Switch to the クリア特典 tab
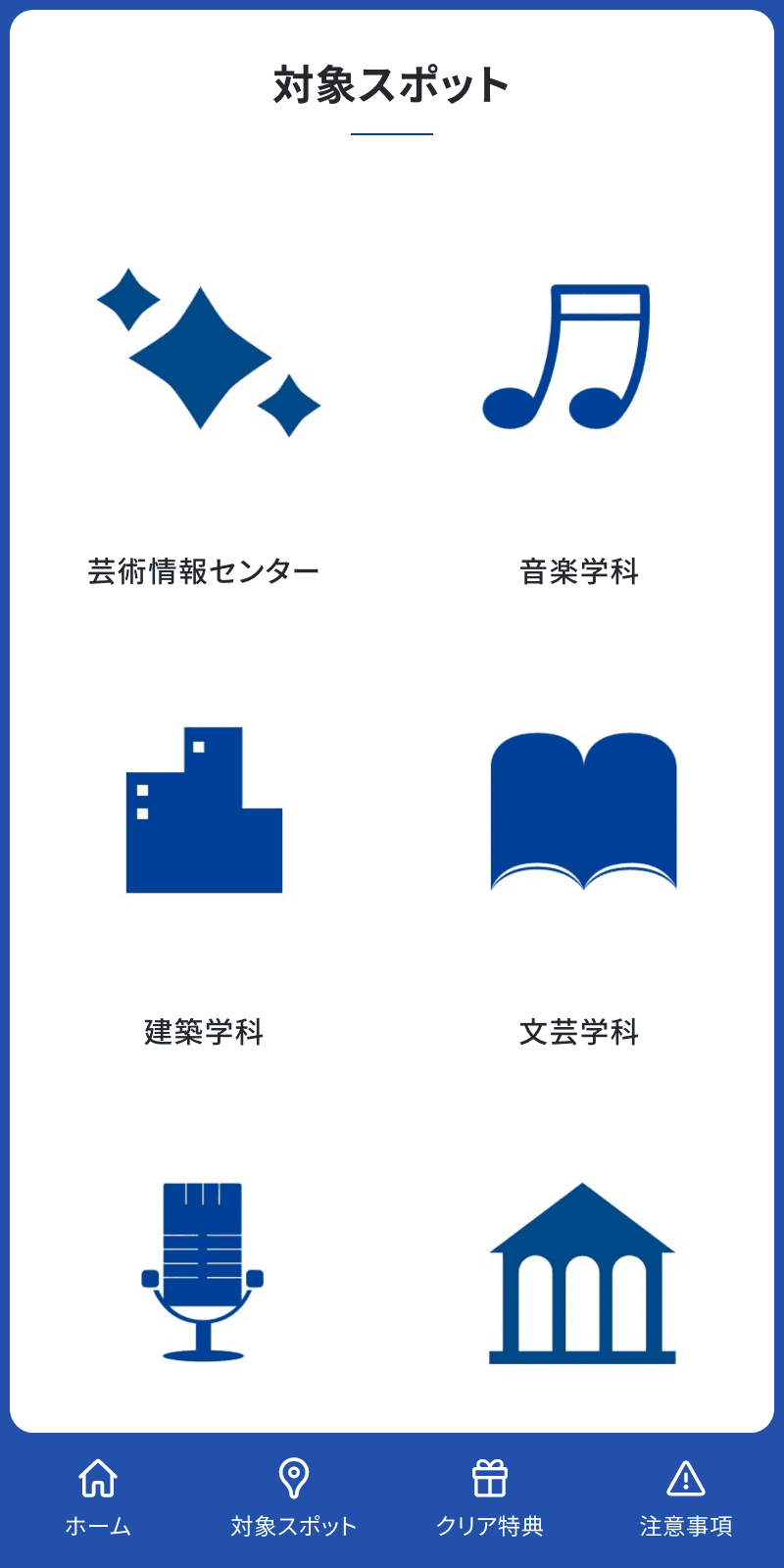This screenshot has height=1568, width=784. point(490,1497)
